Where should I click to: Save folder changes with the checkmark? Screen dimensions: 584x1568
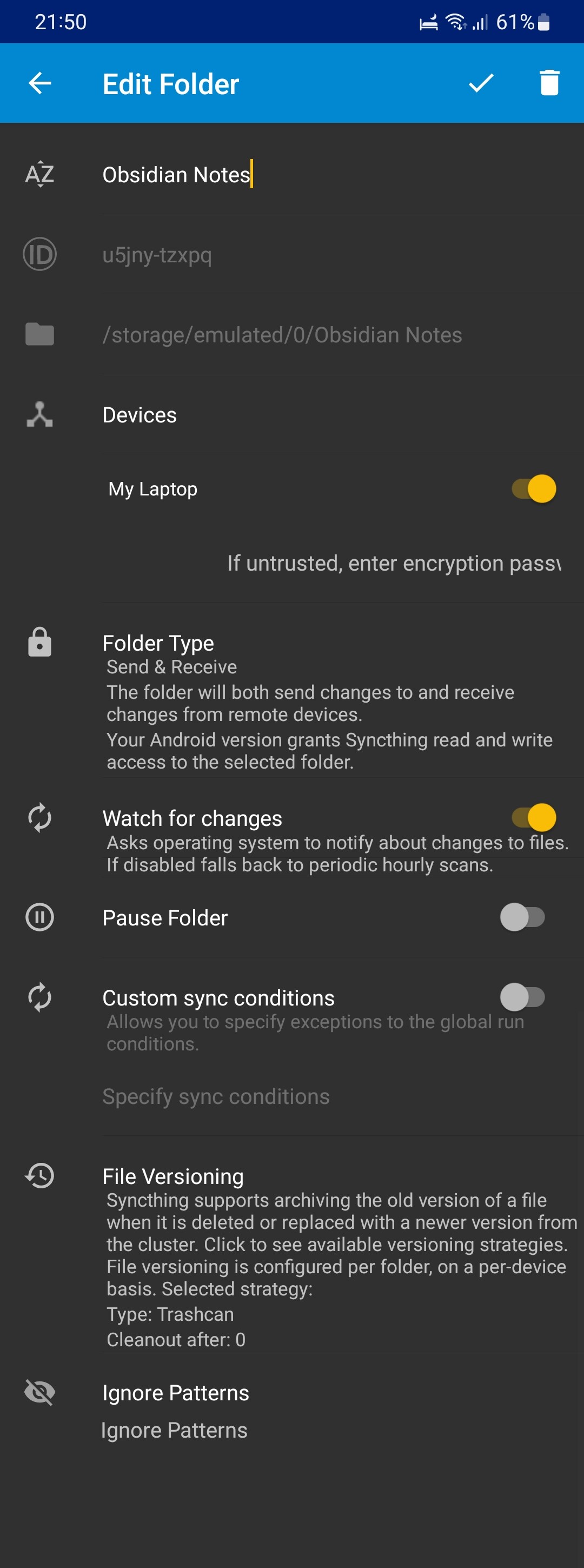click(481, 83)
